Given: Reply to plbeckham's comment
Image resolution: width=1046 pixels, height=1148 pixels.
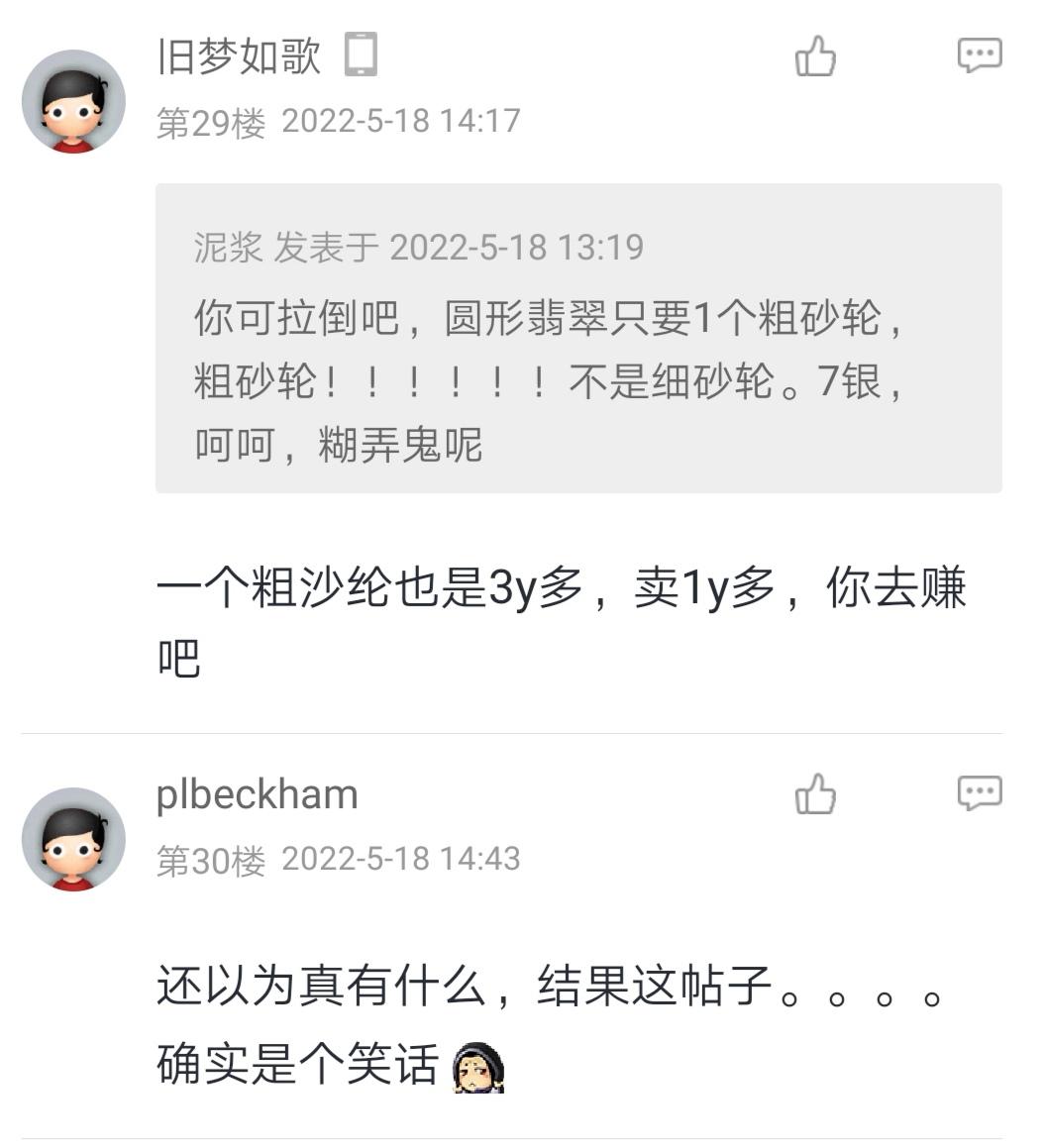Looking at the screenshot, I should pos(979,793).
